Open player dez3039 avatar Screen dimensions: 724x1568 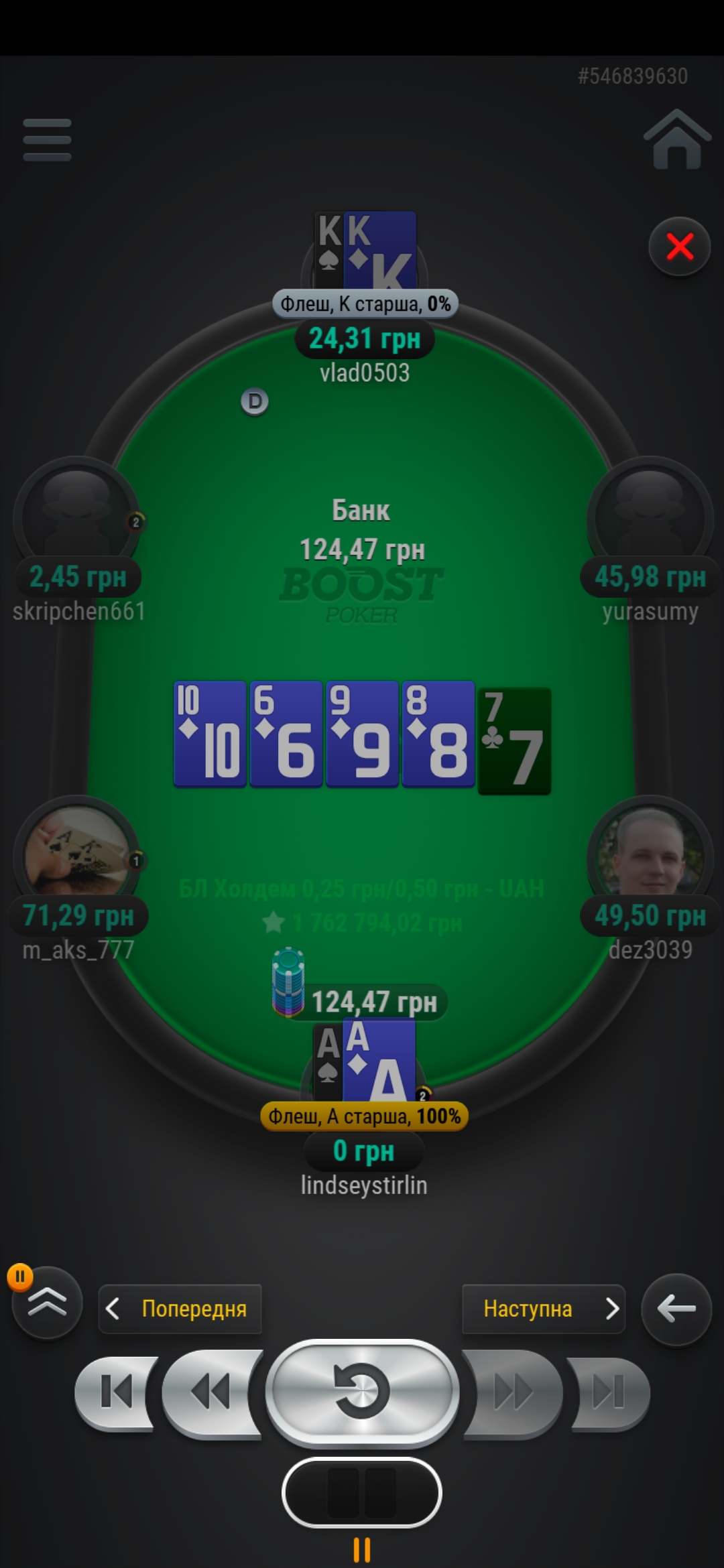pyautogui.click(x=650, y=853)
